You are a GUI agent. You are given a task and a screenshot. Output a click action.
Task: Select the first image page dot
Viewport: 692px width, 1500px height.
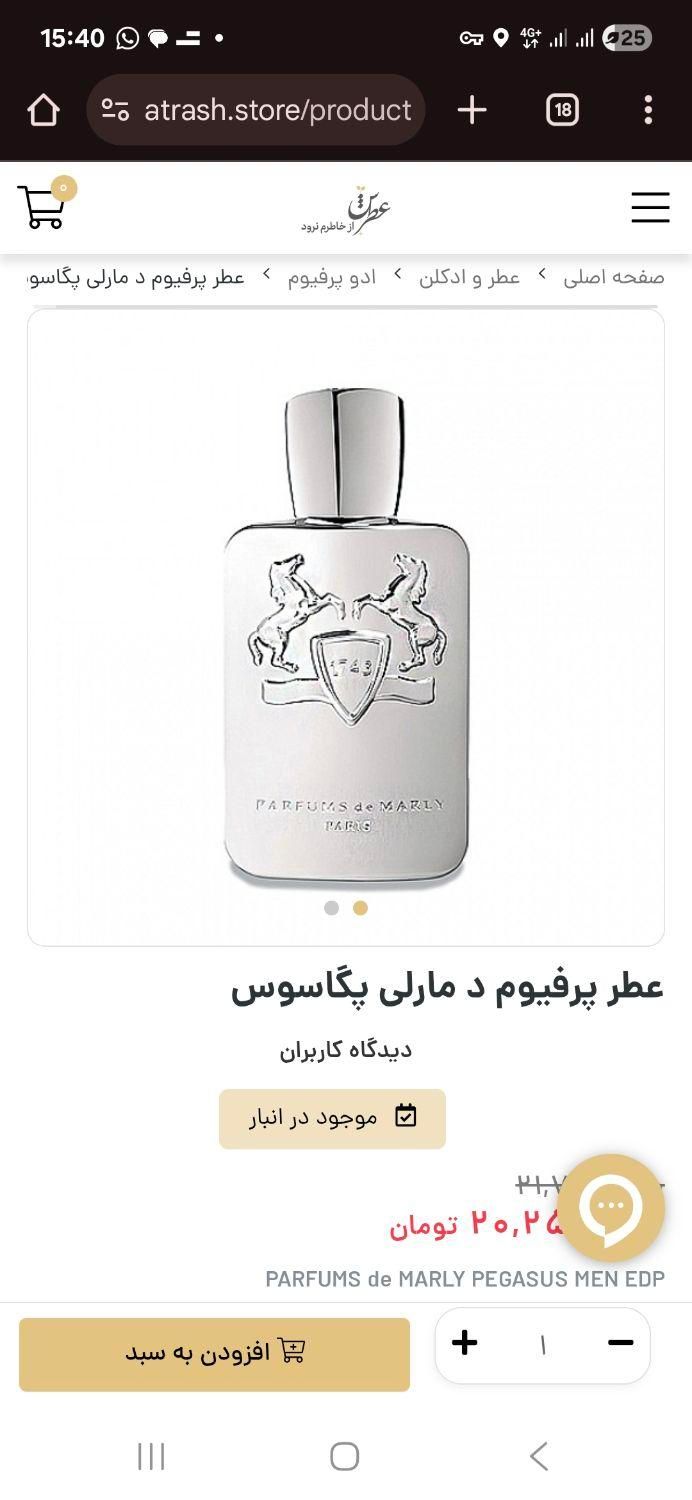point(332,908)
